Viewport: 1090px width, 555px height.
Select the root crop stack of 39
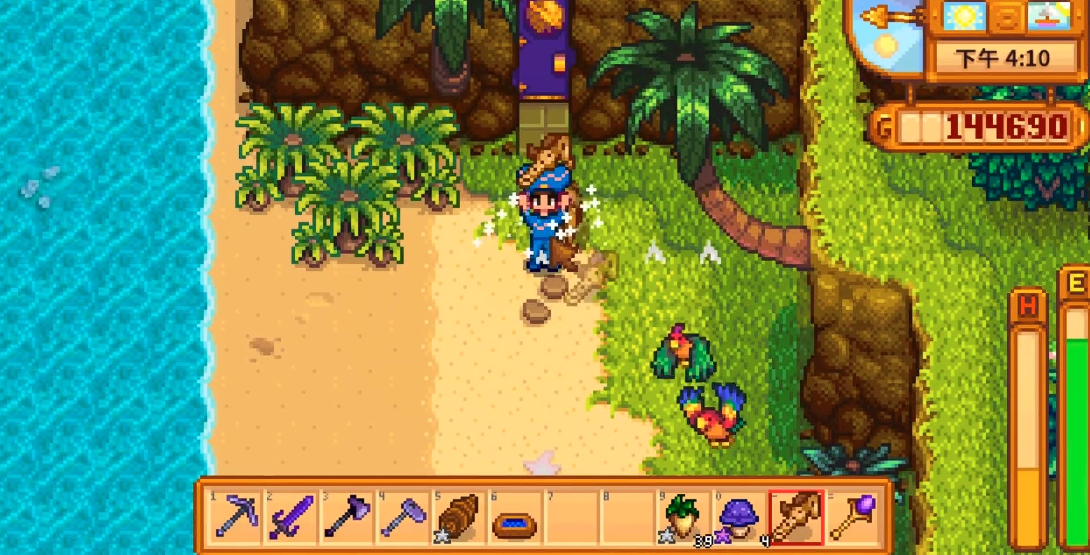click(x=684, y=517)
